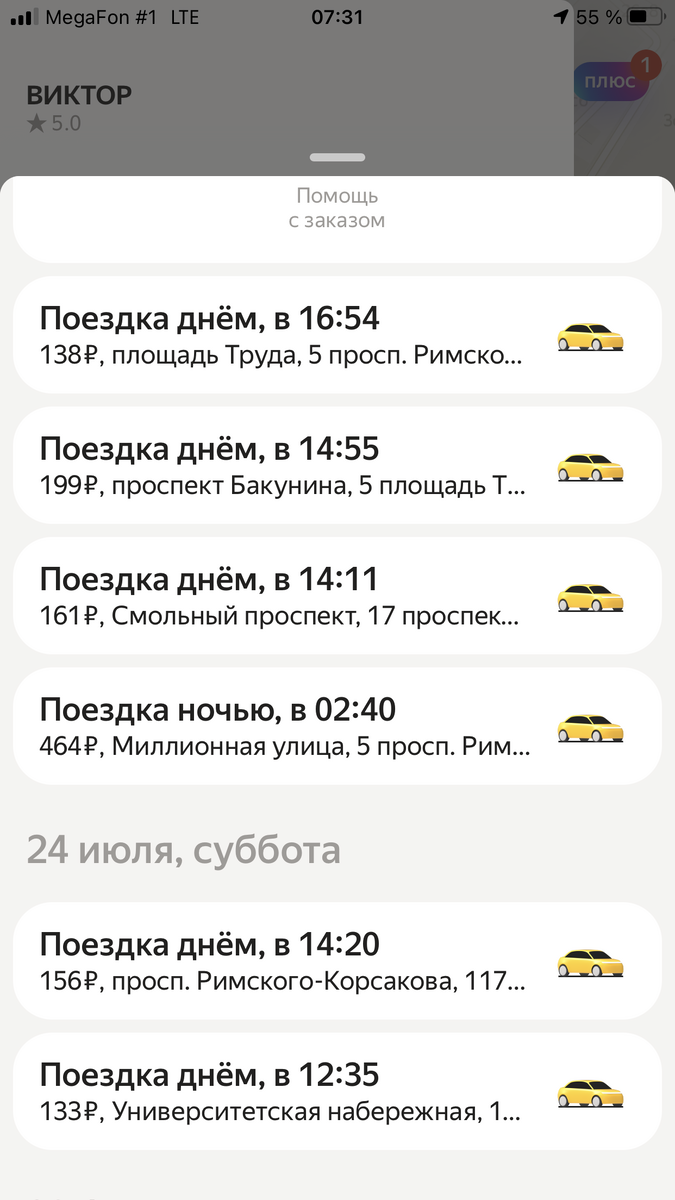This screenshot has height=1200, width=675.
Task: Select the July 24 ride at 14:20
Action: tap(337, 961)
